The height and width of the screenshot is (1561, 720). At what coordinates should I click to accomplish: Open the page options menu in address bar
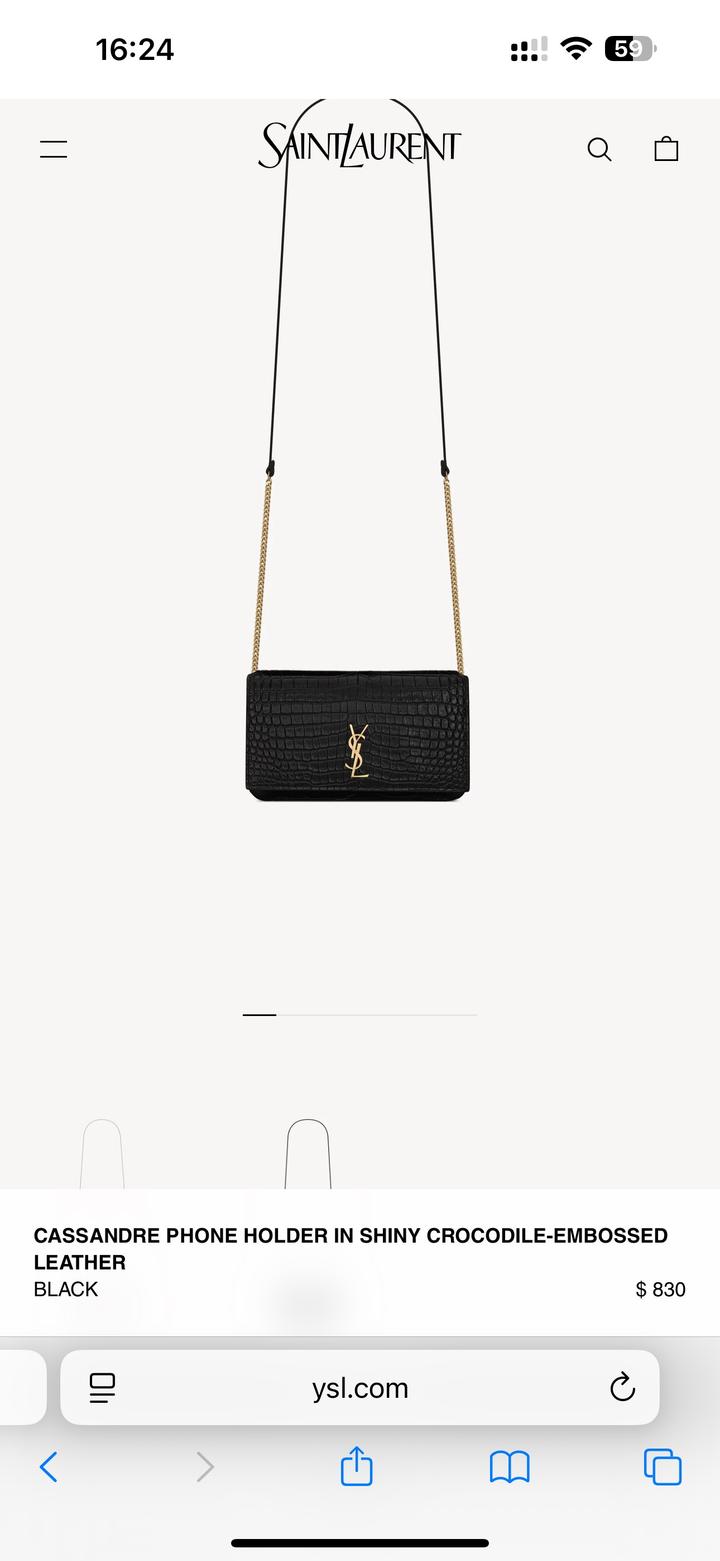click(x=102, y=1388)
